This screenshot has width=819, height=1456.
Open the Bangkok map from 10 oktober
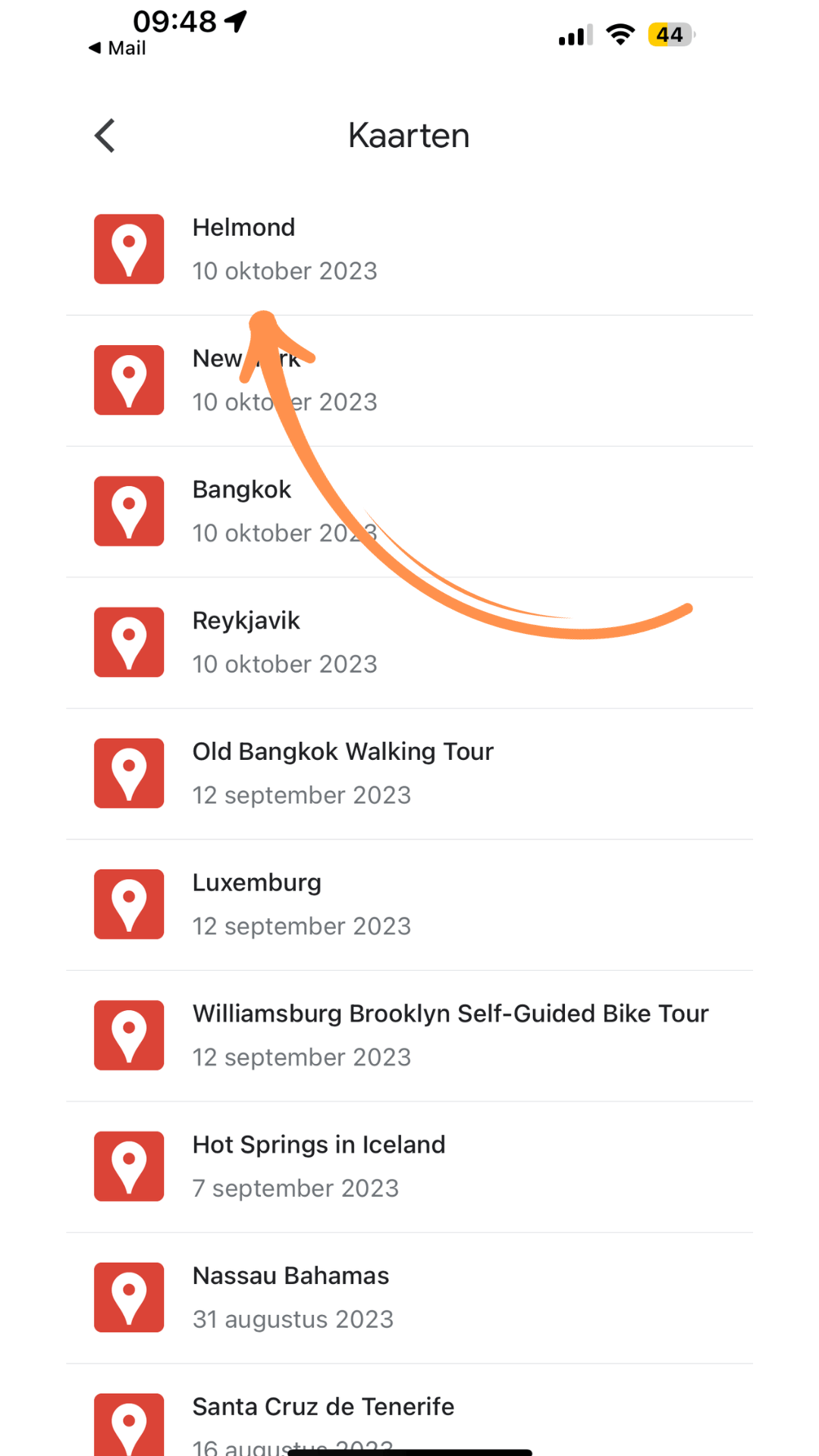click(x=409, y=512)
